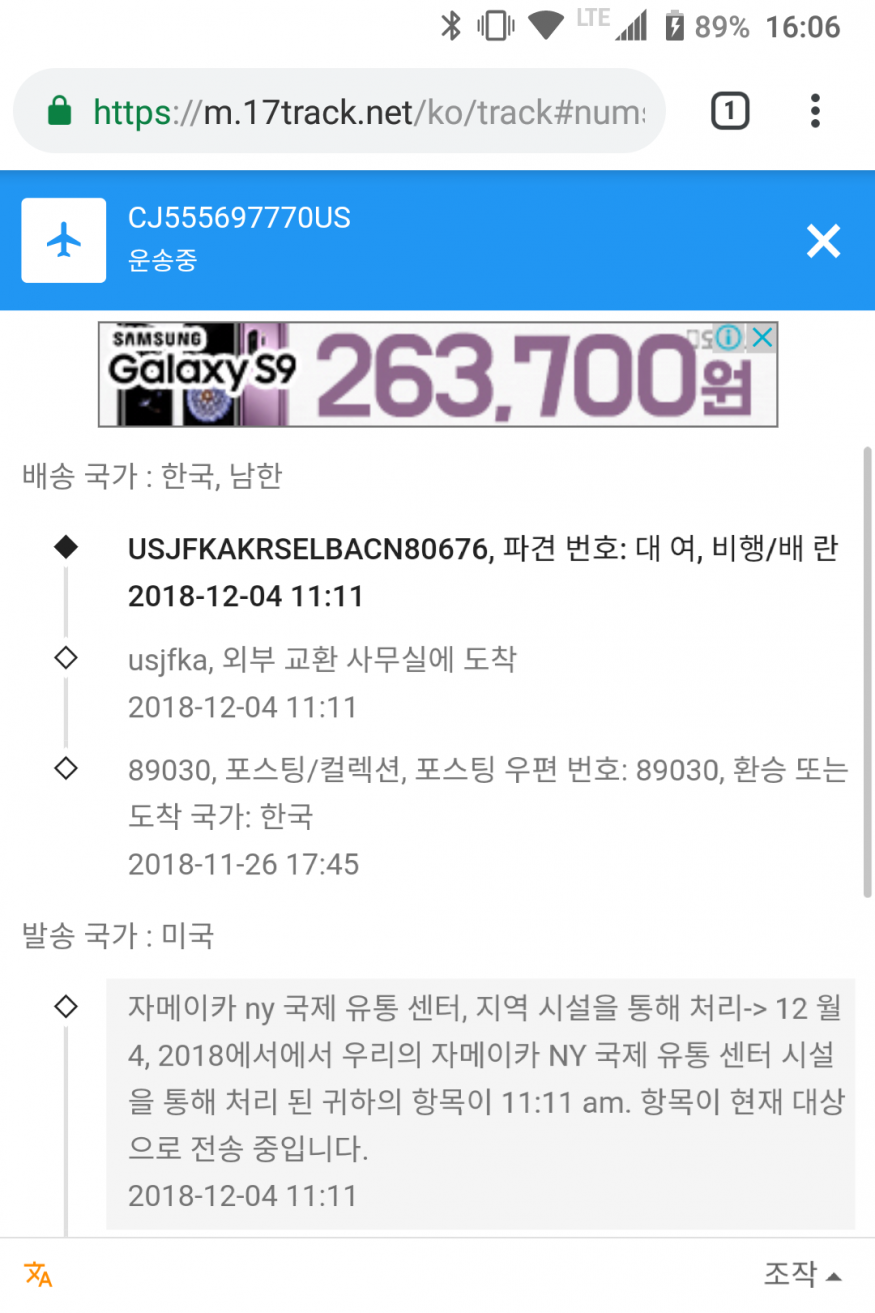The width and height of the screenshot is (875, 1313).
Task: Dismiss the ad with the X icon
Action: 762,337
